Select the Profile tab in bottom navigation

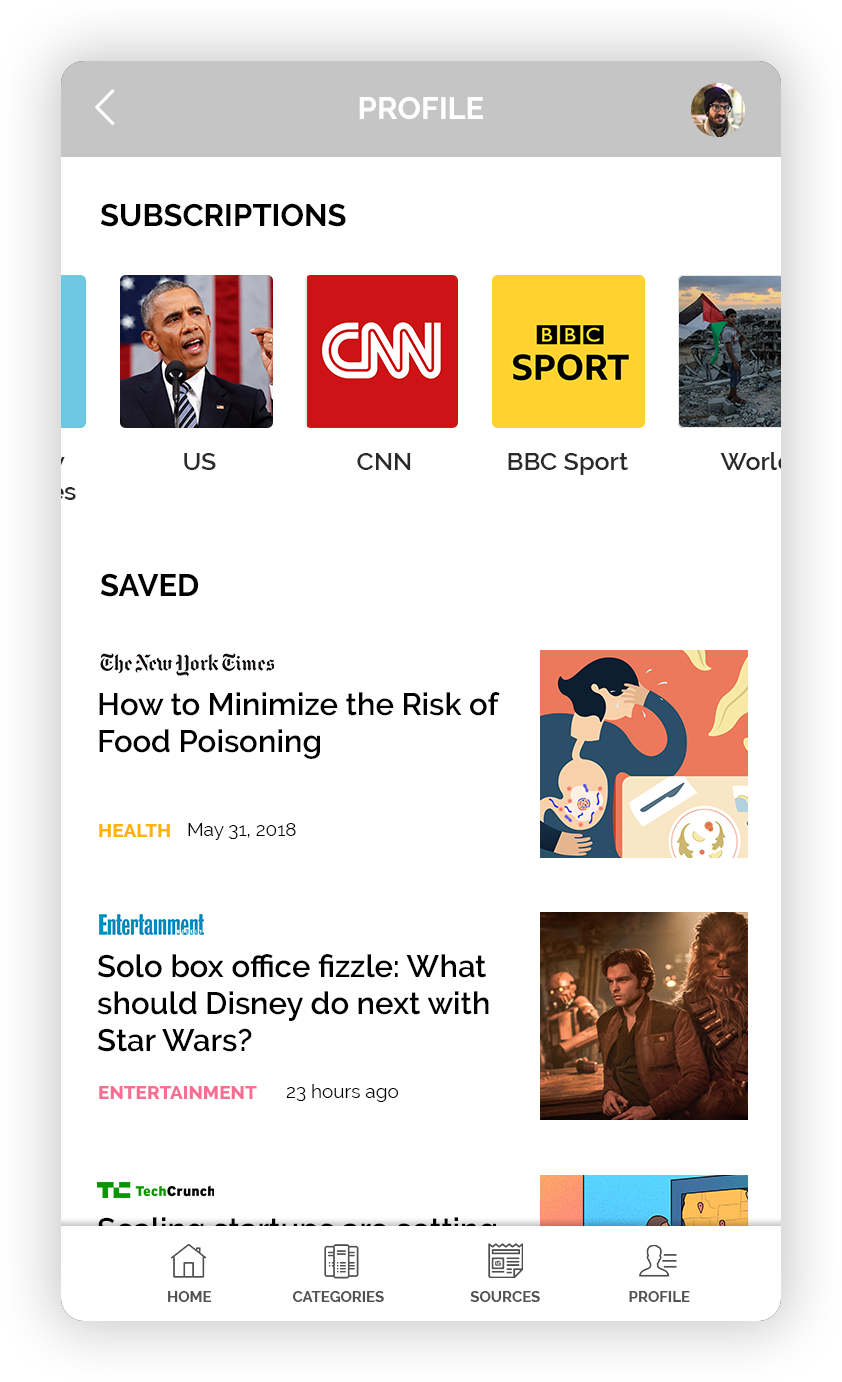[659, 1274]
